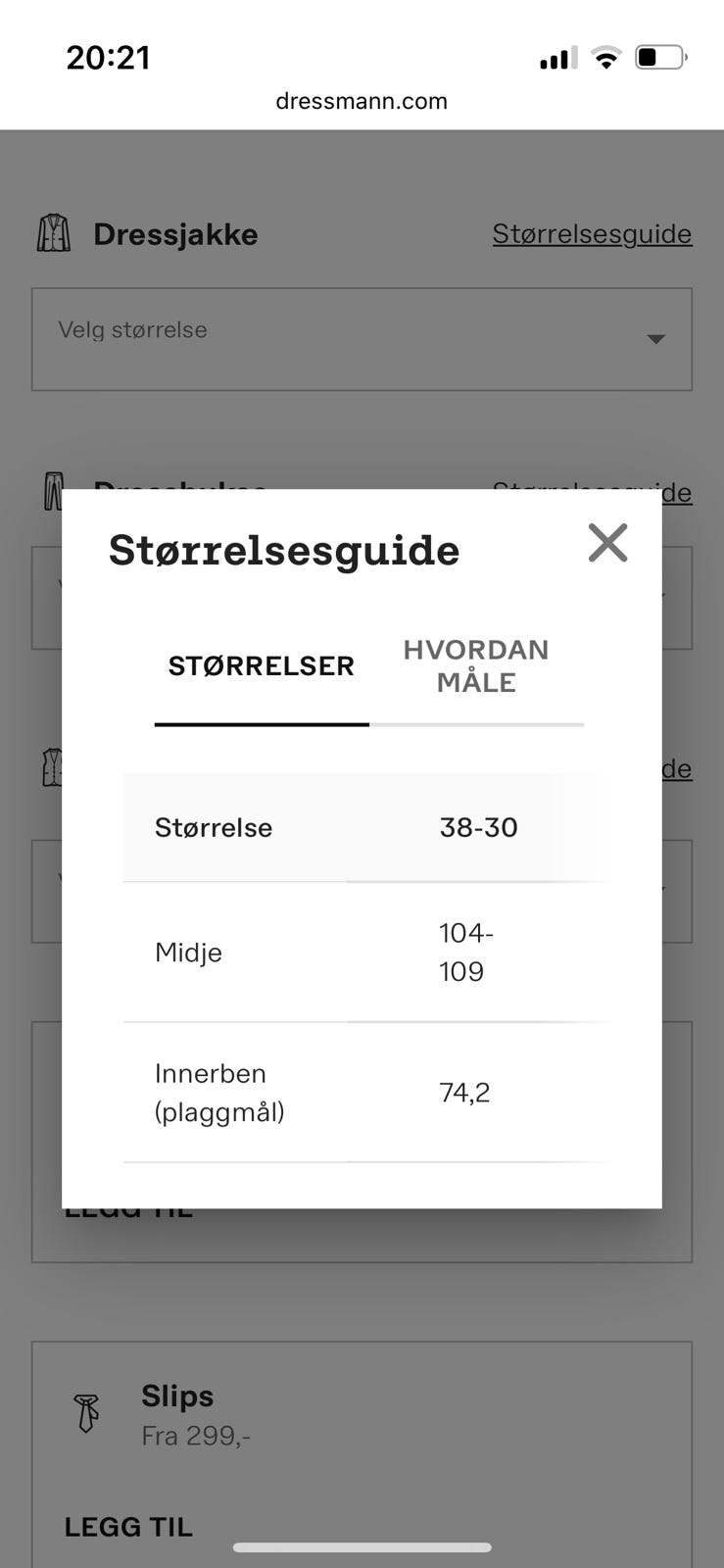Tap the dropdown arrow next to Velg størrelse
Viewport: 724px width, 1568px height.
pyautogui.click(x=654, y=339)
